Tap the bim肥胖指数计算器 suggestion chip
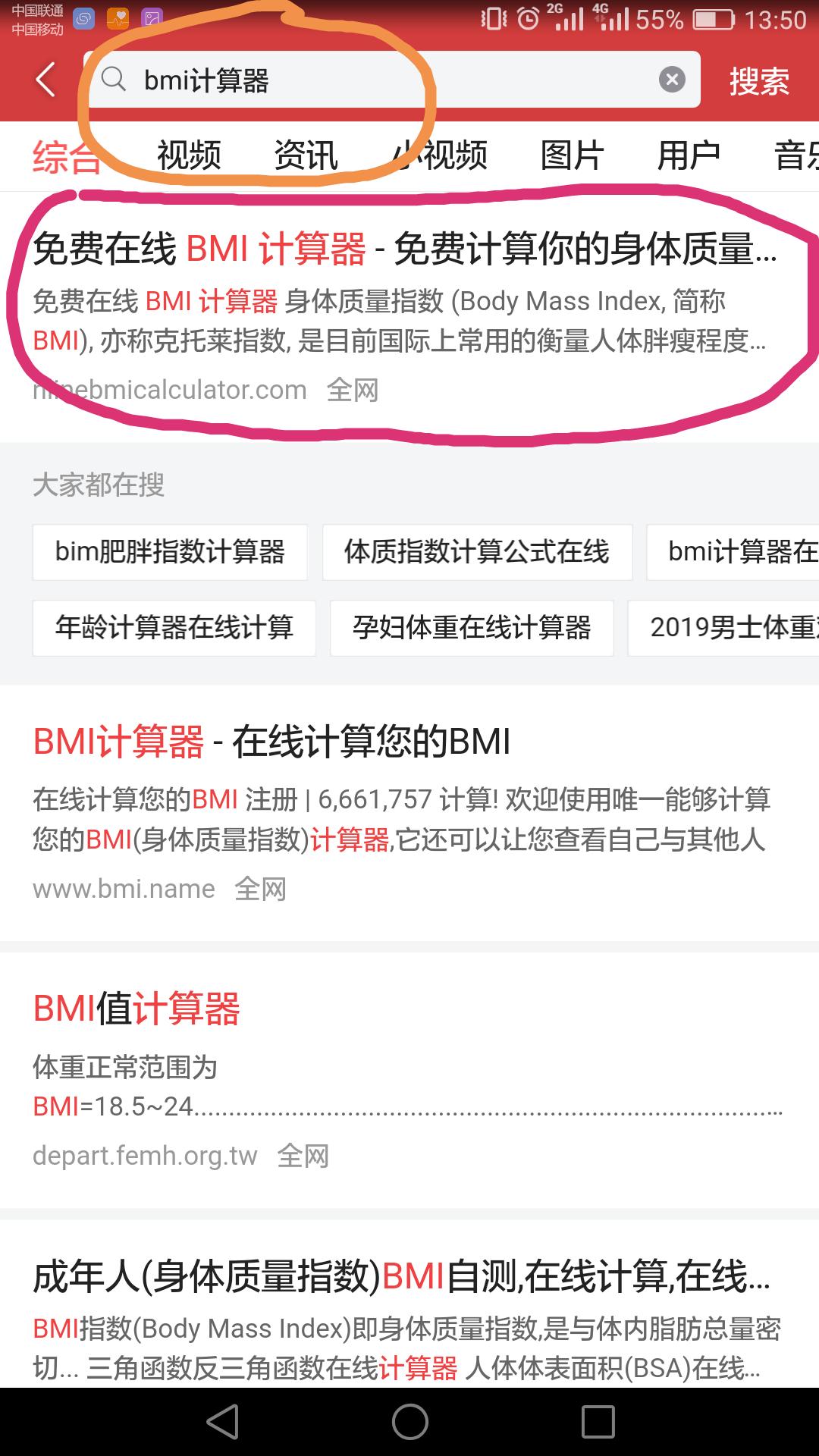The width and height of the screenshot is (819, 1456). 170,552
